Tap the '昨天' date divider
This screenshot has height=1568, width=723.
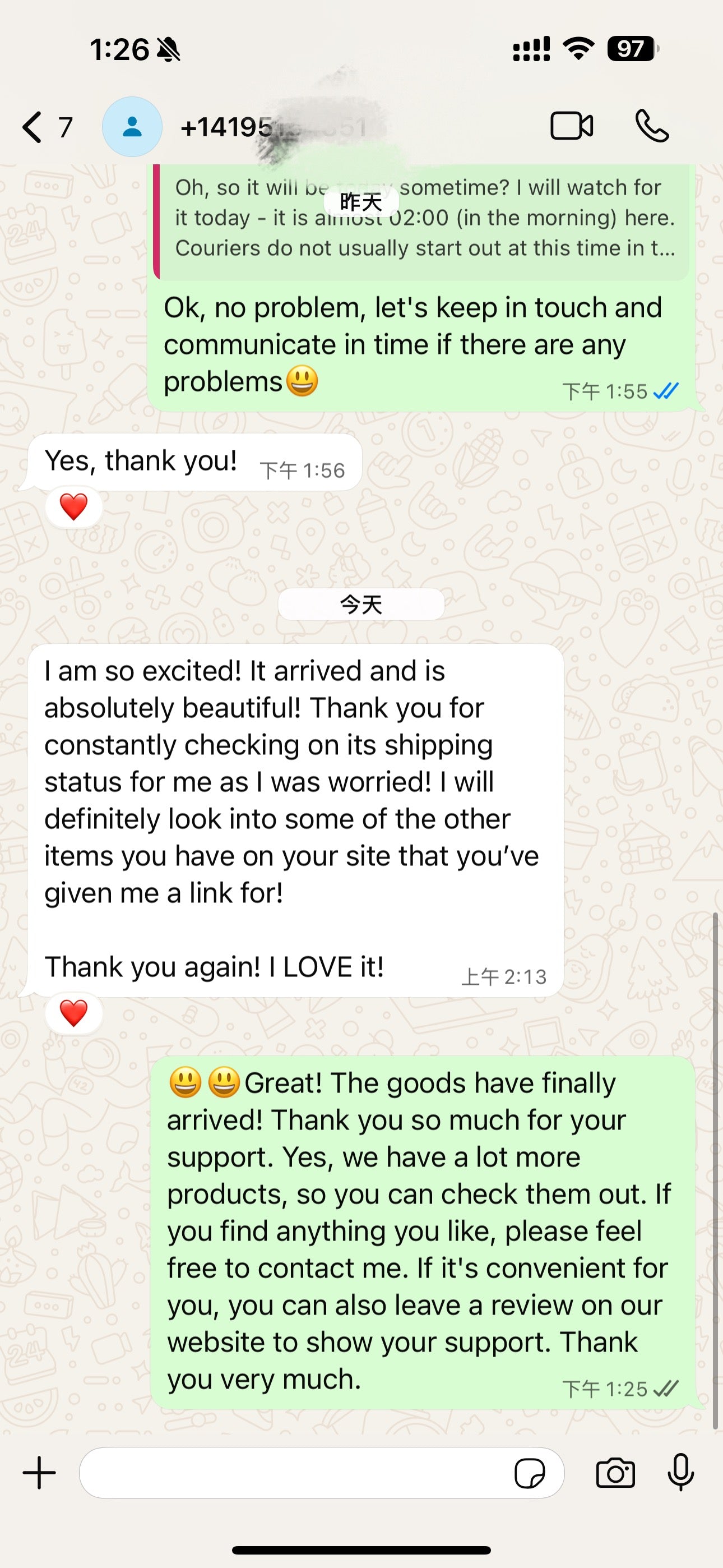pos(361,201)
